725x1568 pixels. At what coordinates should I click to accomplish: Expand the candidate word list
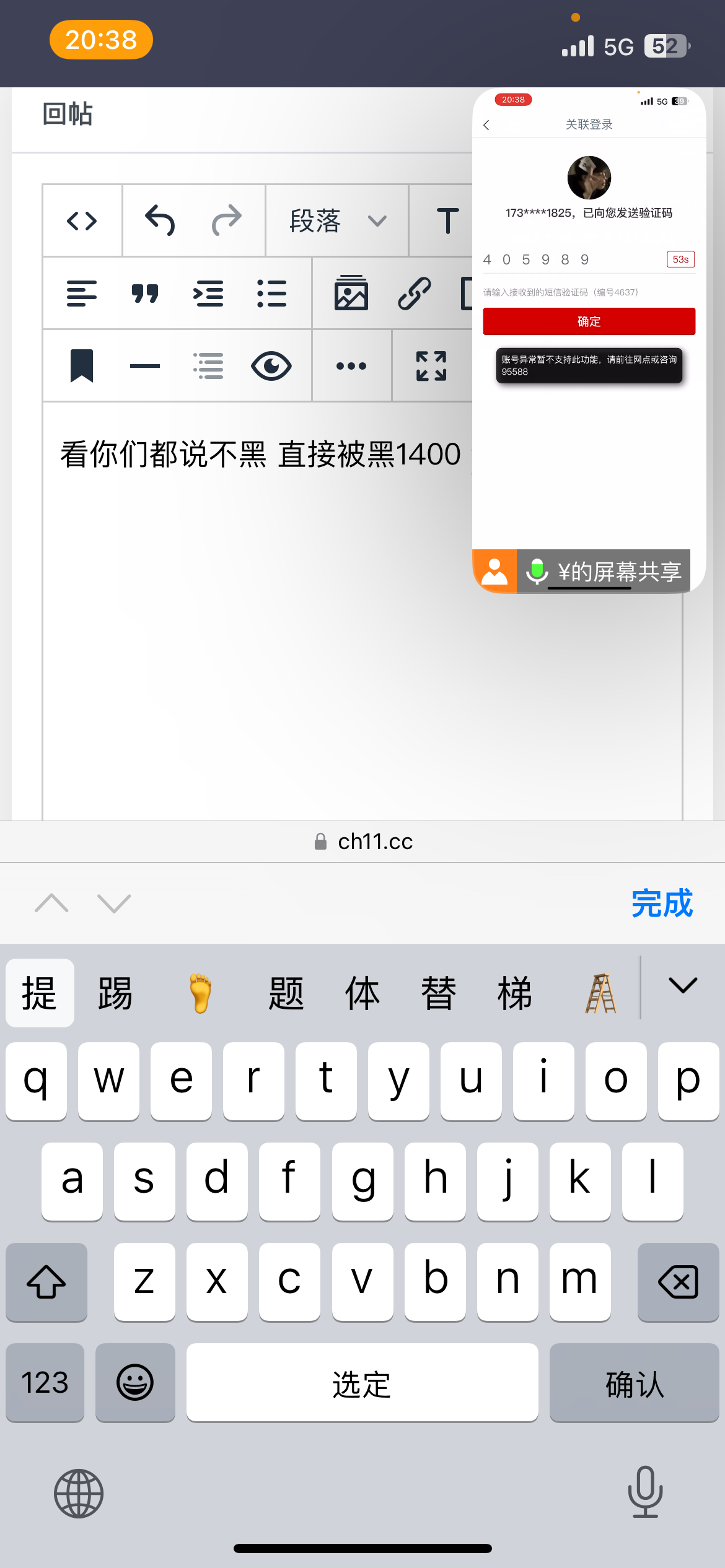(x=683, y=986)
